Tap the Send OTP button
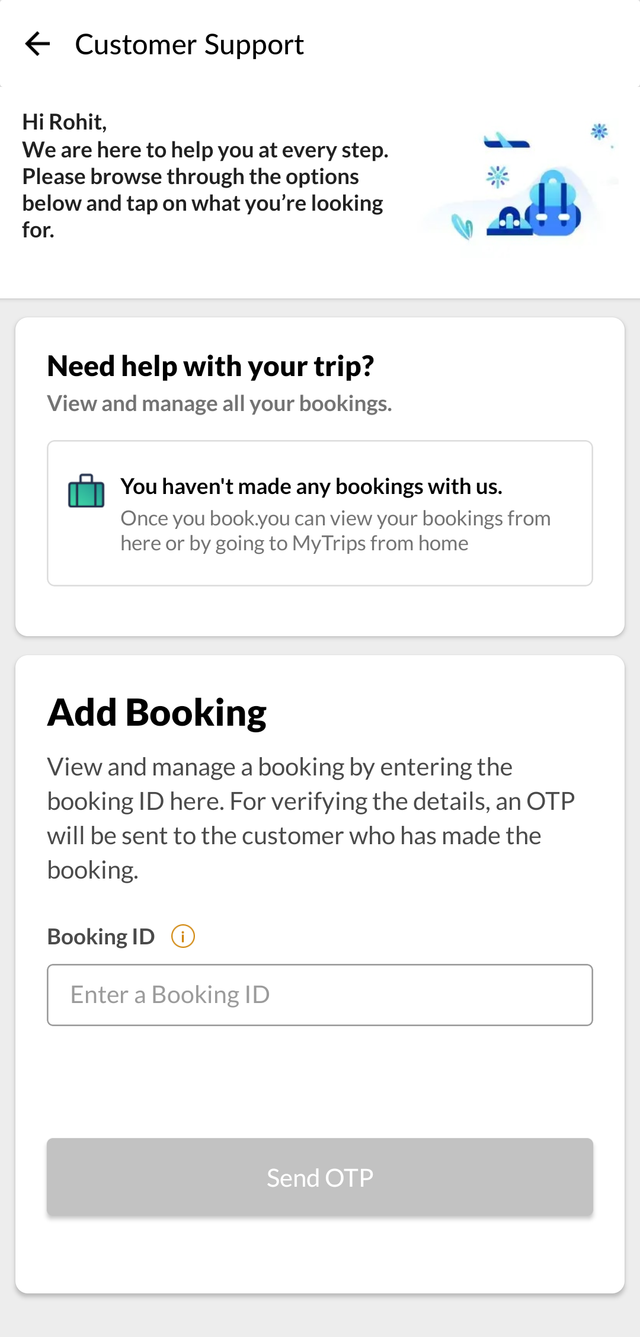Viewport: 640px width, 1337px height. point(320,1178)
